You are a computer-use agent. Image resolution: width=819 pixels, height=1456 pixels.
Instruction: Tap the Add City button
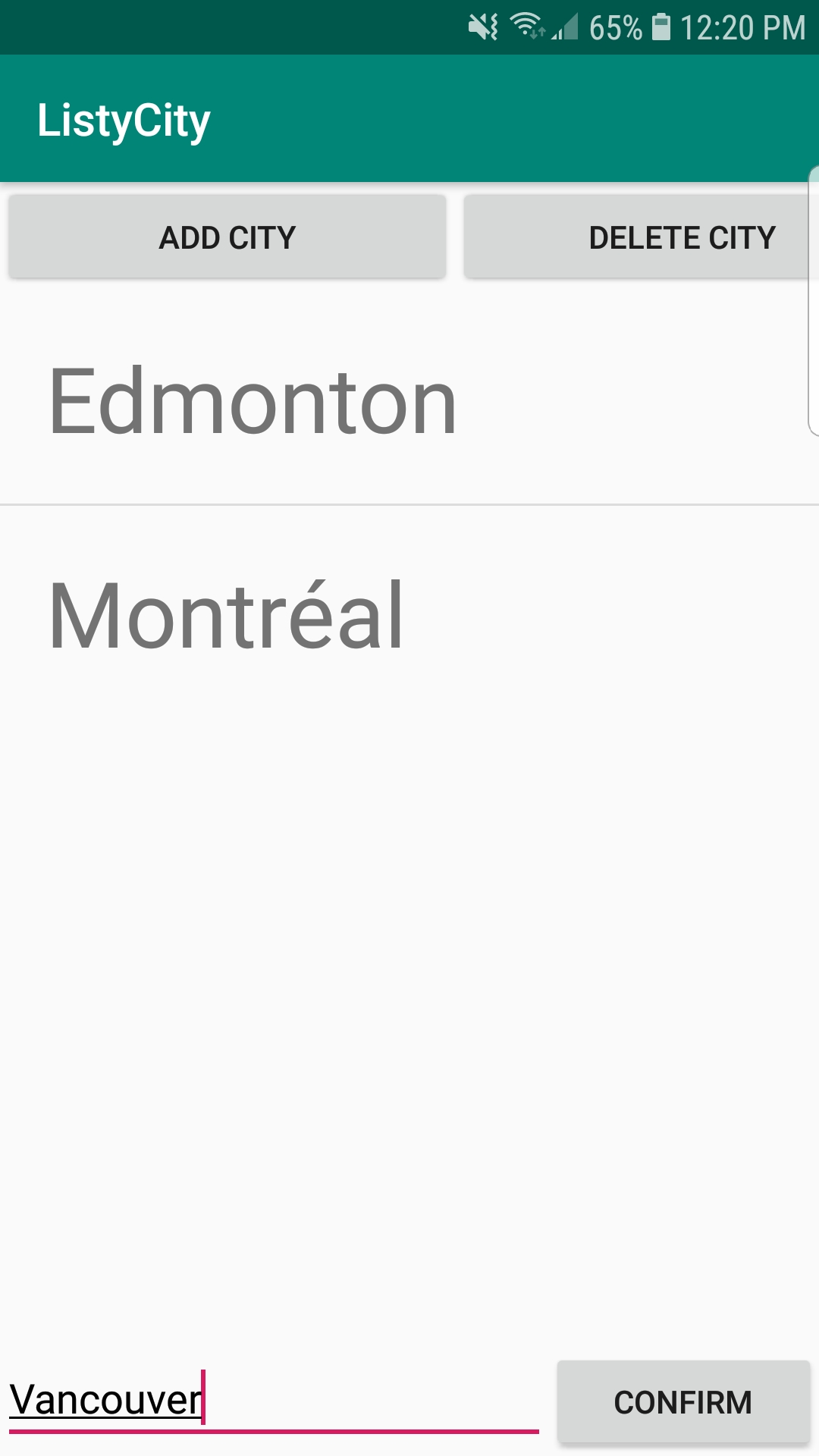coord(227,237)
